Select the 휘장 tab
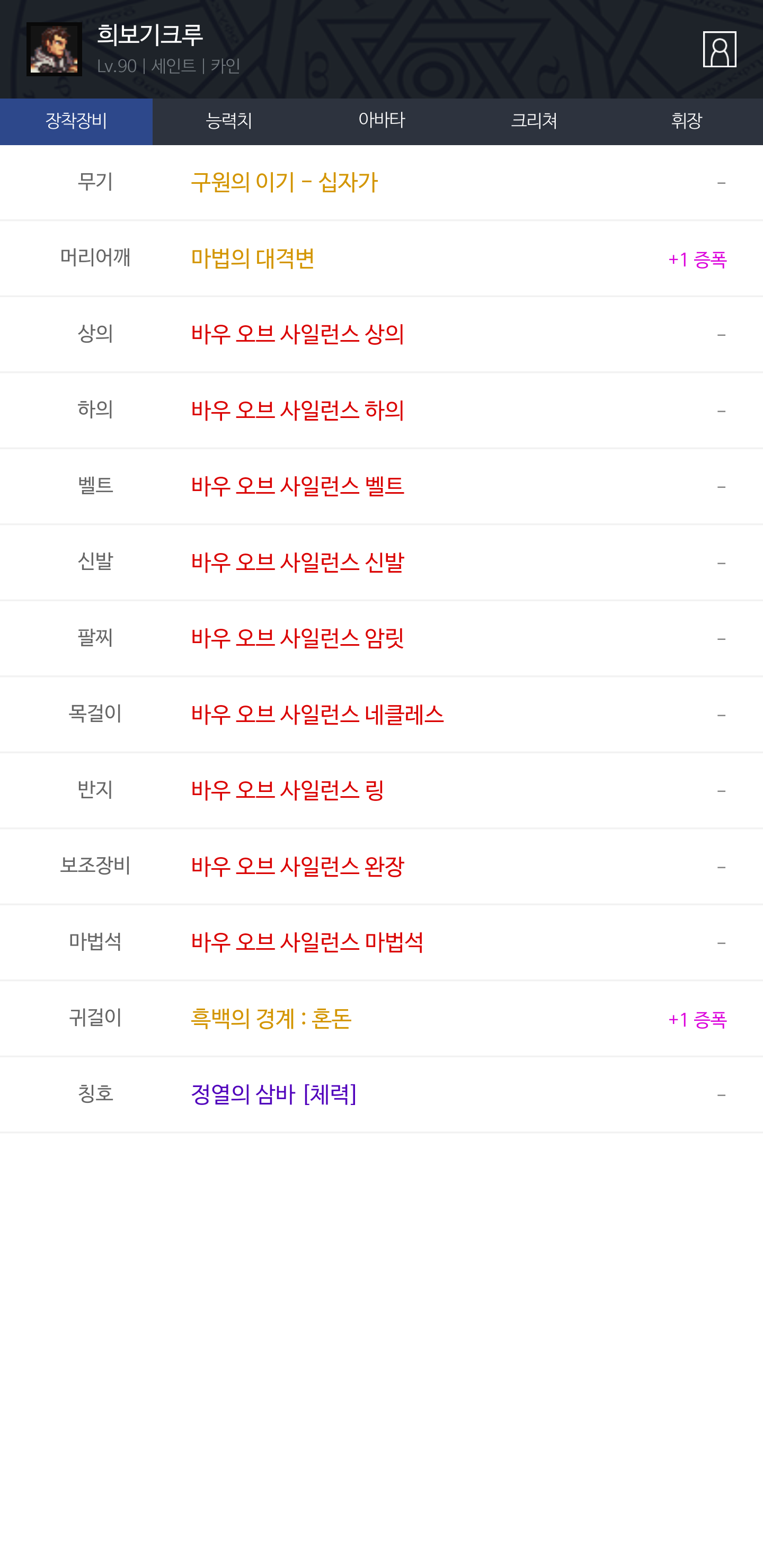Viewport: 763px width, 1568px height. point(686,121)
